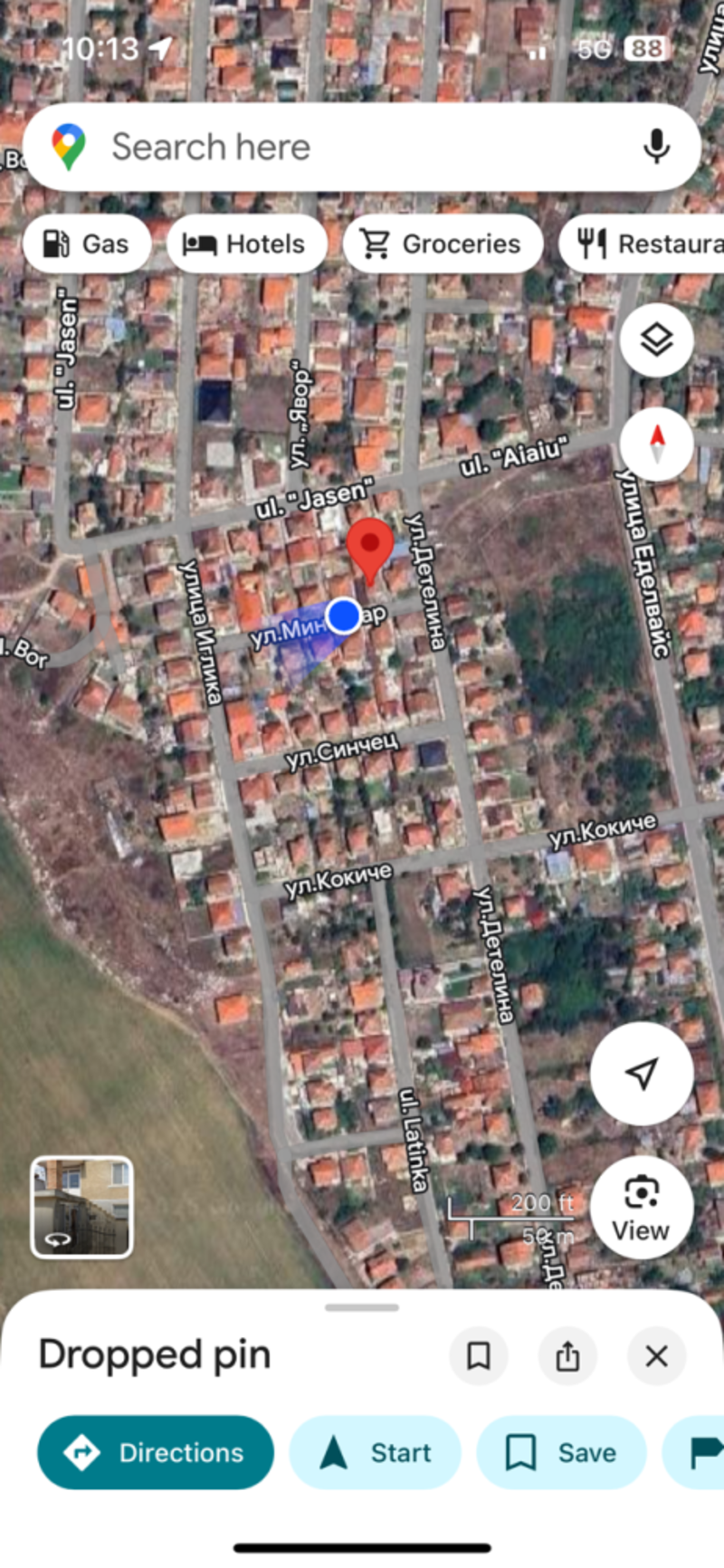Select the Gas chip
Screen dimensions: 724x1568
[87, 244]
